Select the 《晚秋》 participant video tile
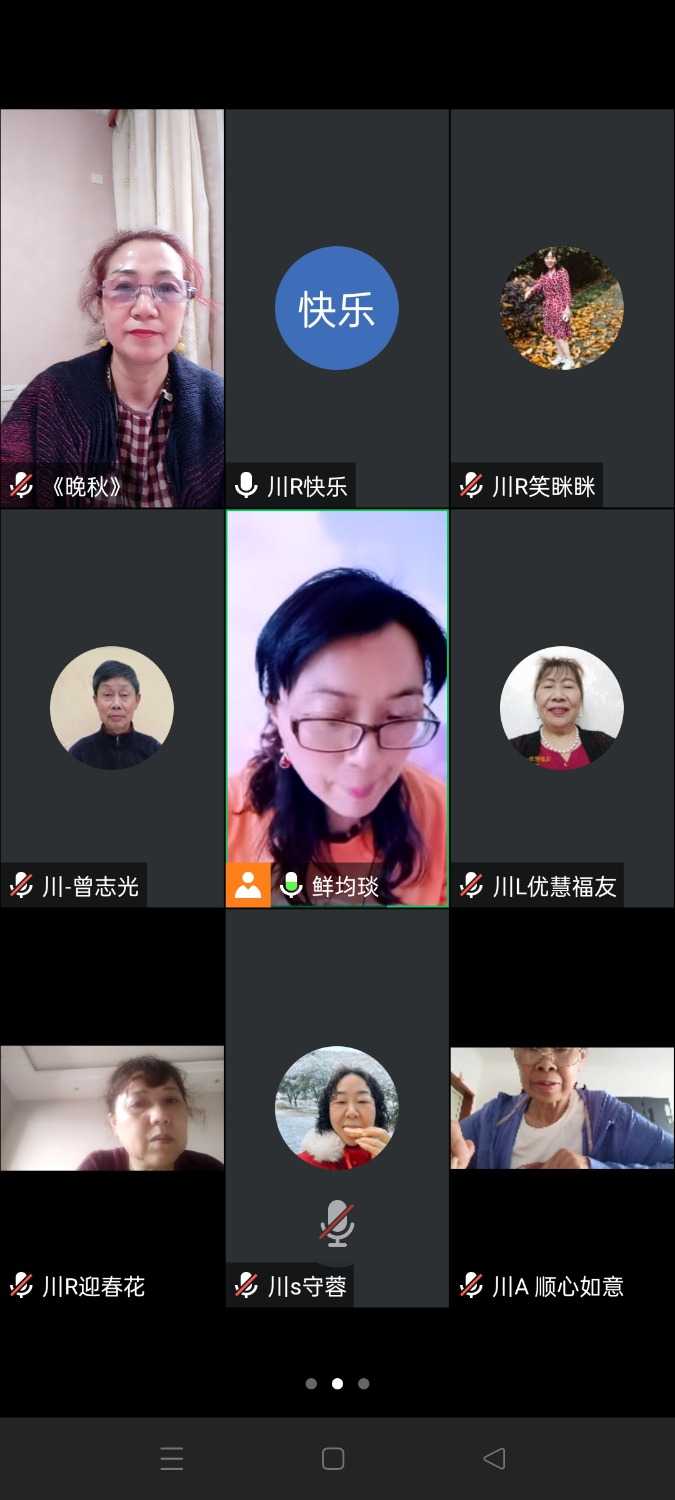The height and width of the screenshot is (1500, 675). [x=112, y=308]
